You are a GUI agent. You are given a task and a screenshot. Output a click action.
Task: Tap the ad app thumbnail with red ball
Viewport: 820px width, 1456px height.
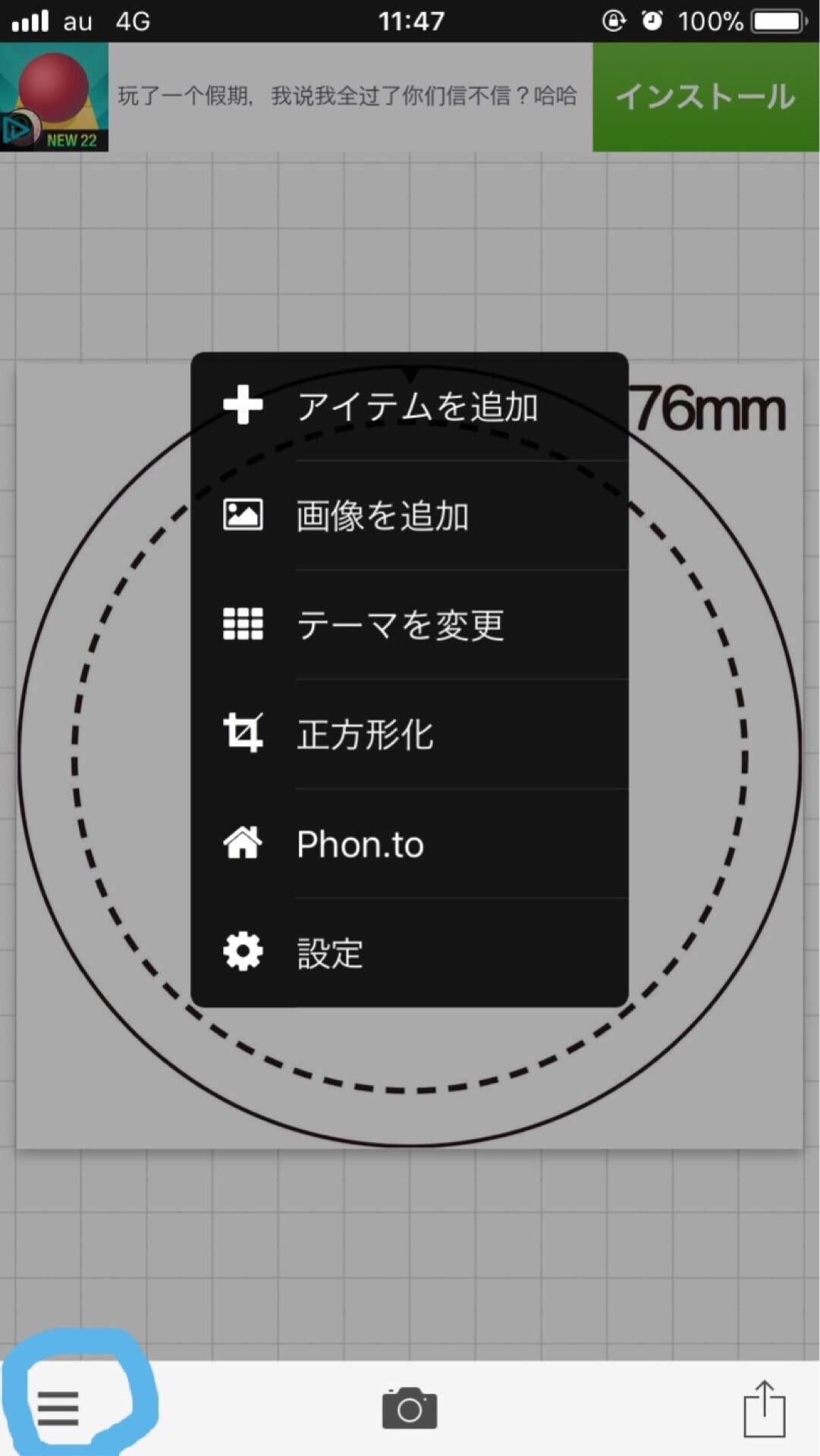[x=54, y=96]
